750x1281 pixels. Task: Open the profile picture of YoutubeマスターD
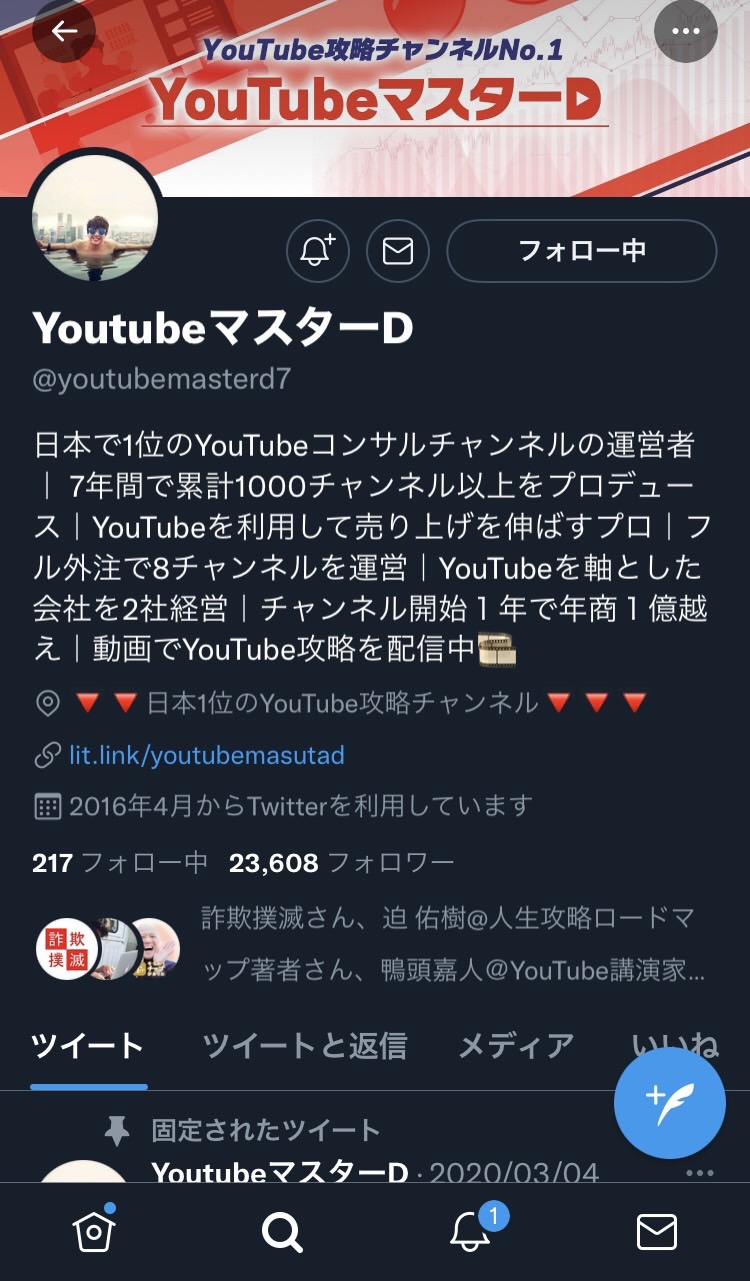pos(95,218)
